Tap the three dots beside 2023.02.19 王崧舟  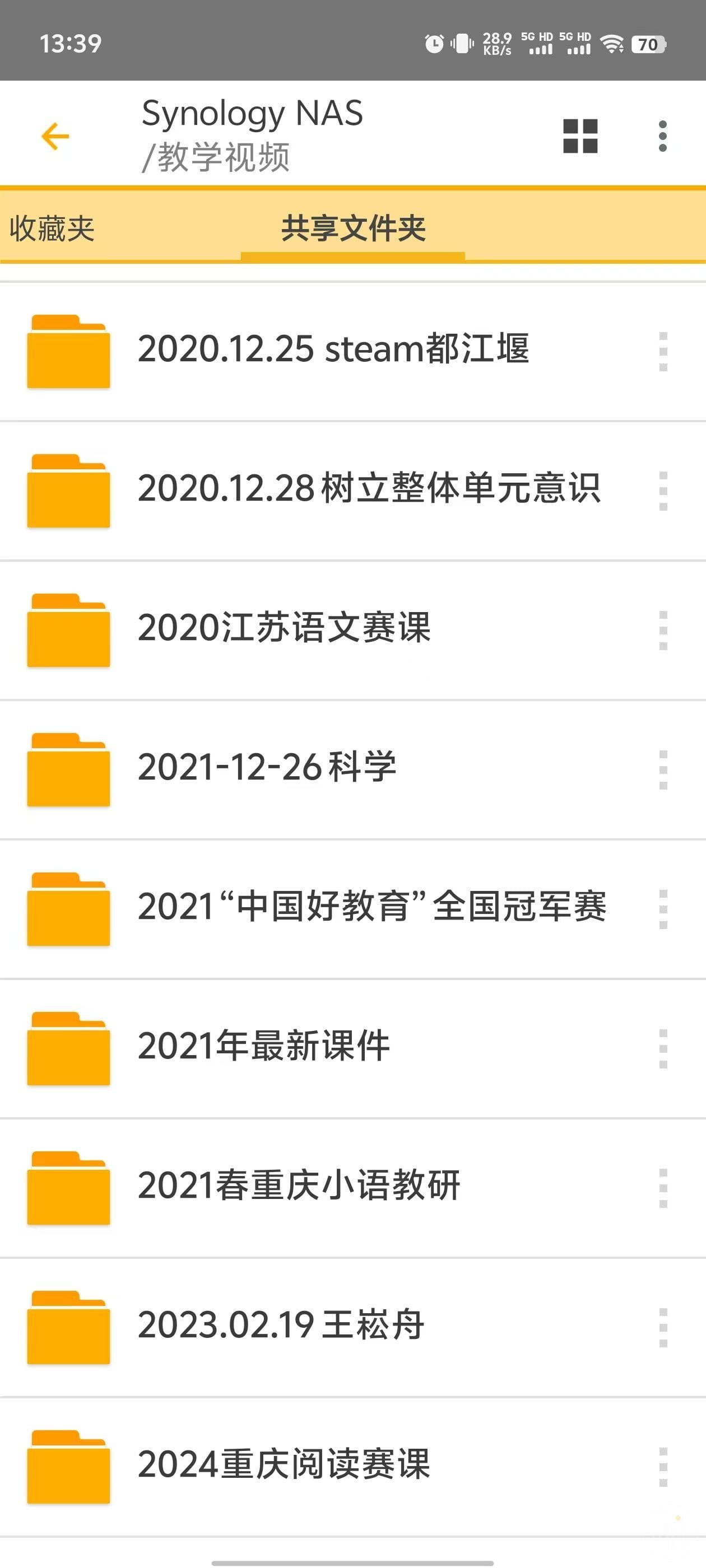pos(663,1327)
